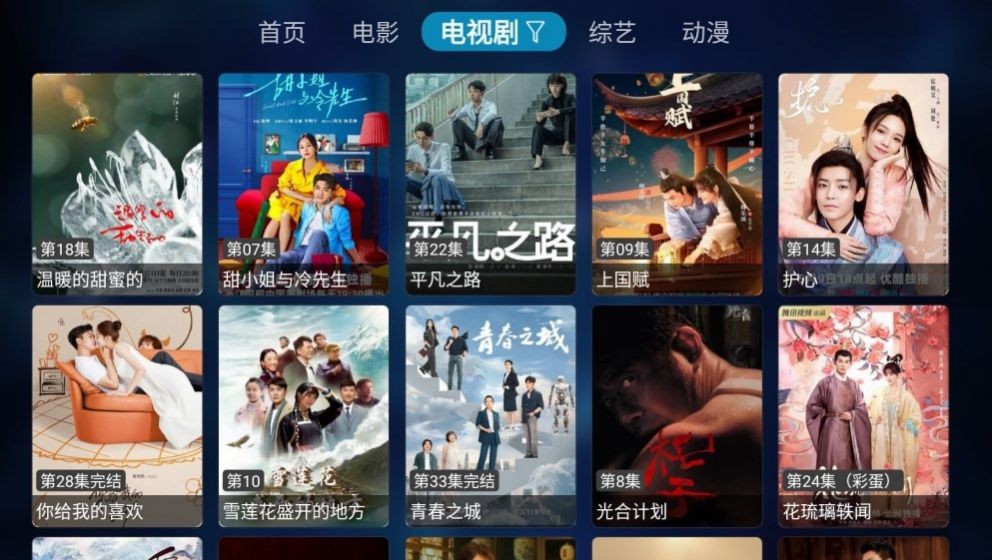Screen dimensions: 992x560
Task: Tap the 光合计划 card
Action: (x=678, y=416)
